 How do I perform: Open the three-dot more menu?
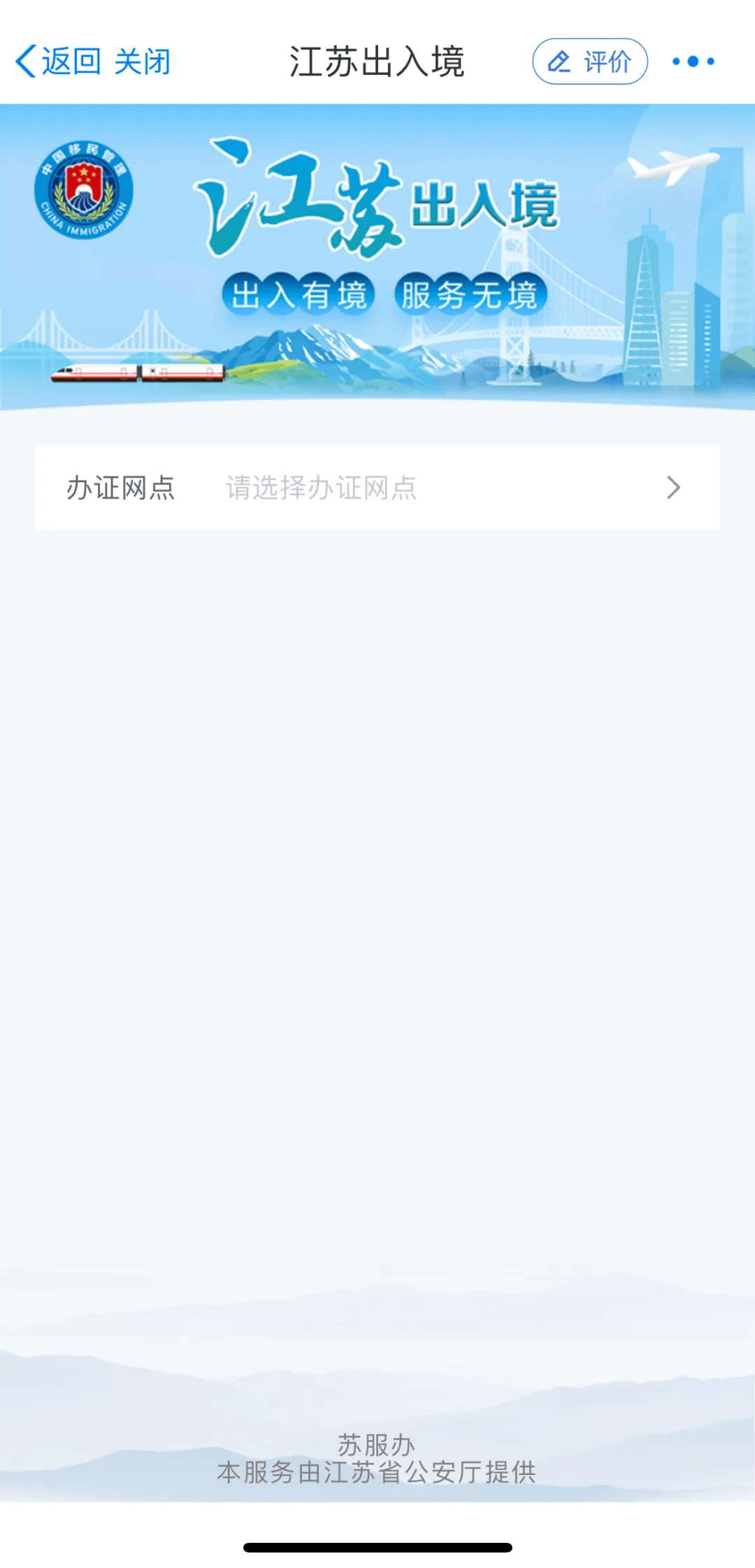pos(693,62)
